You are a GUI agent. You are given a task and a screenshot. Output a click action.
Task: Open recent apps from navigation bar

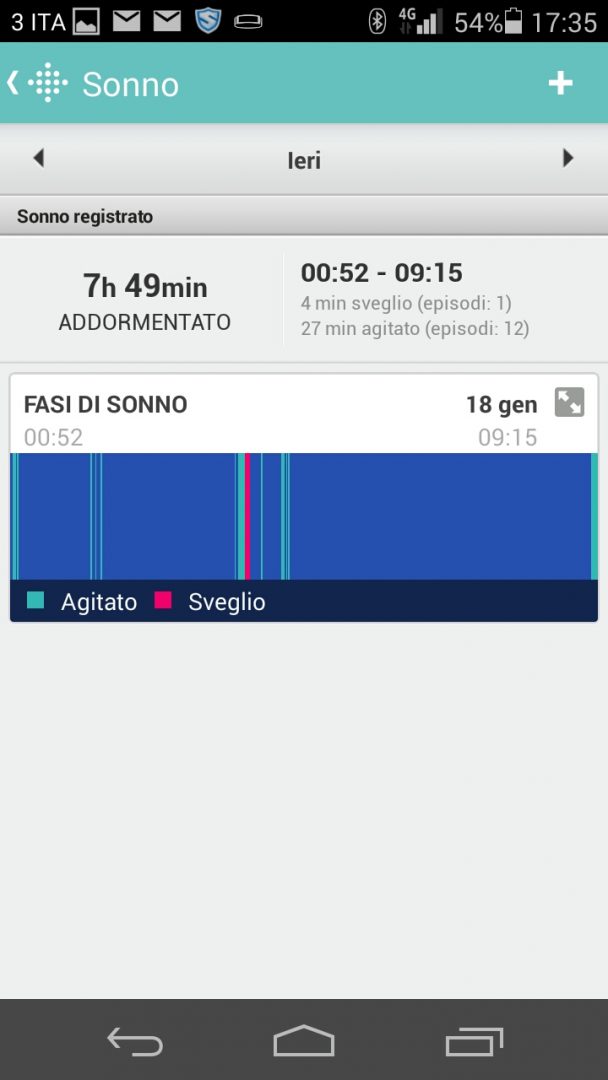click(x=474, y=1041)
